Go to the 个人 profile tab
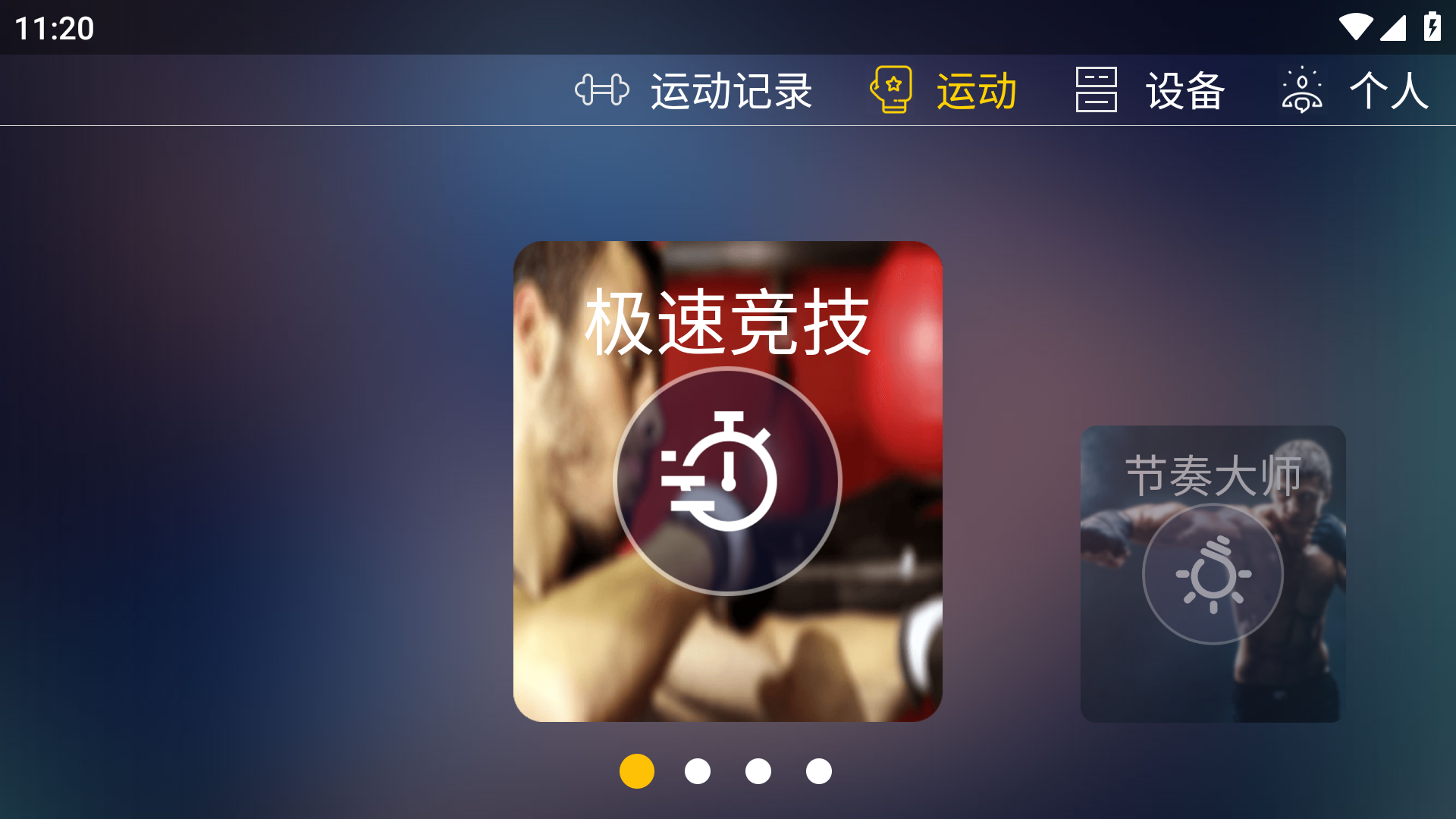Screen dimensions: 1456x819 tap(1356, 90)
